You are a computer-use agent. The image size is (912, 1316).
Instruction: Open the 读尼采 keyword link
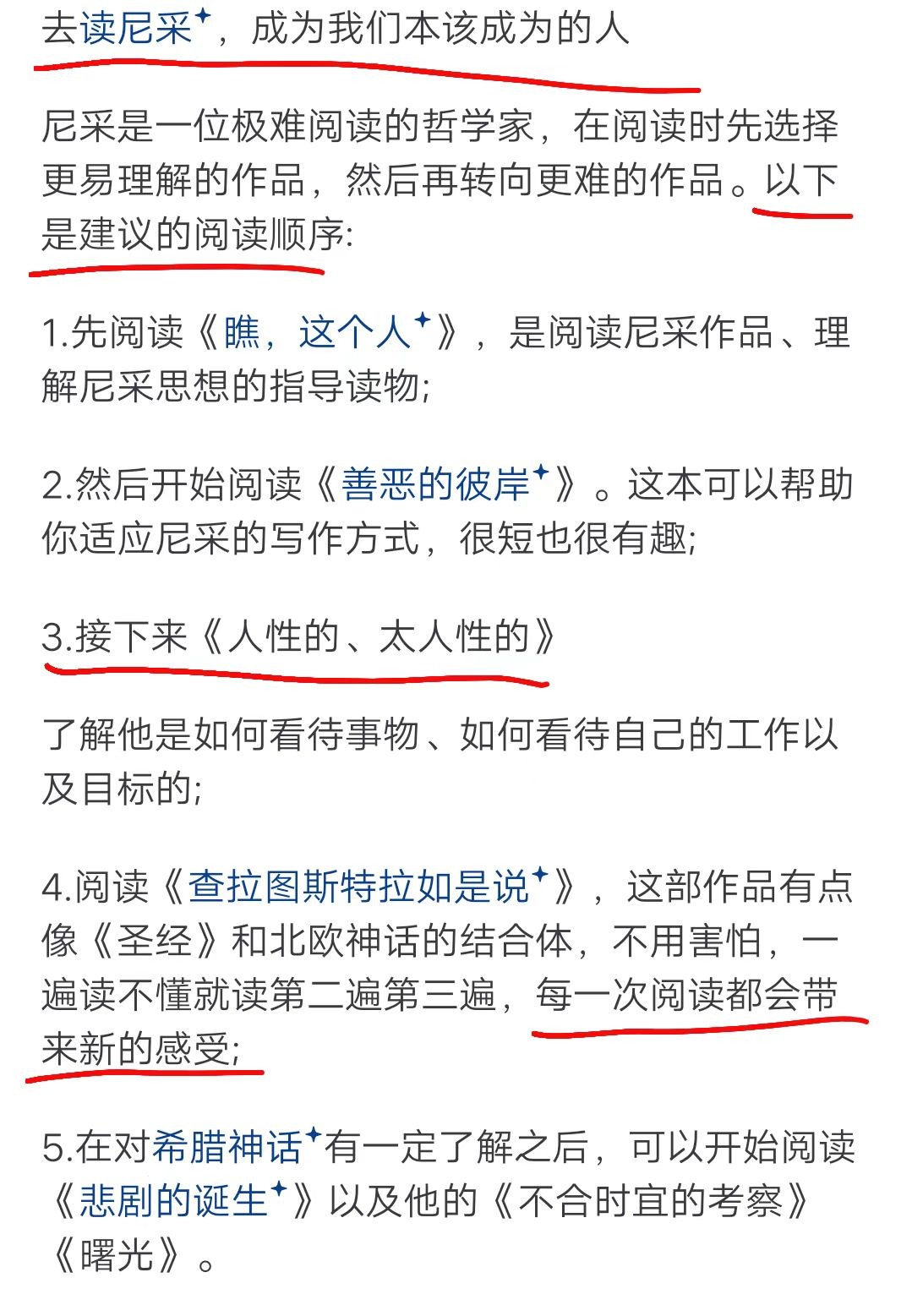(135, 30)
